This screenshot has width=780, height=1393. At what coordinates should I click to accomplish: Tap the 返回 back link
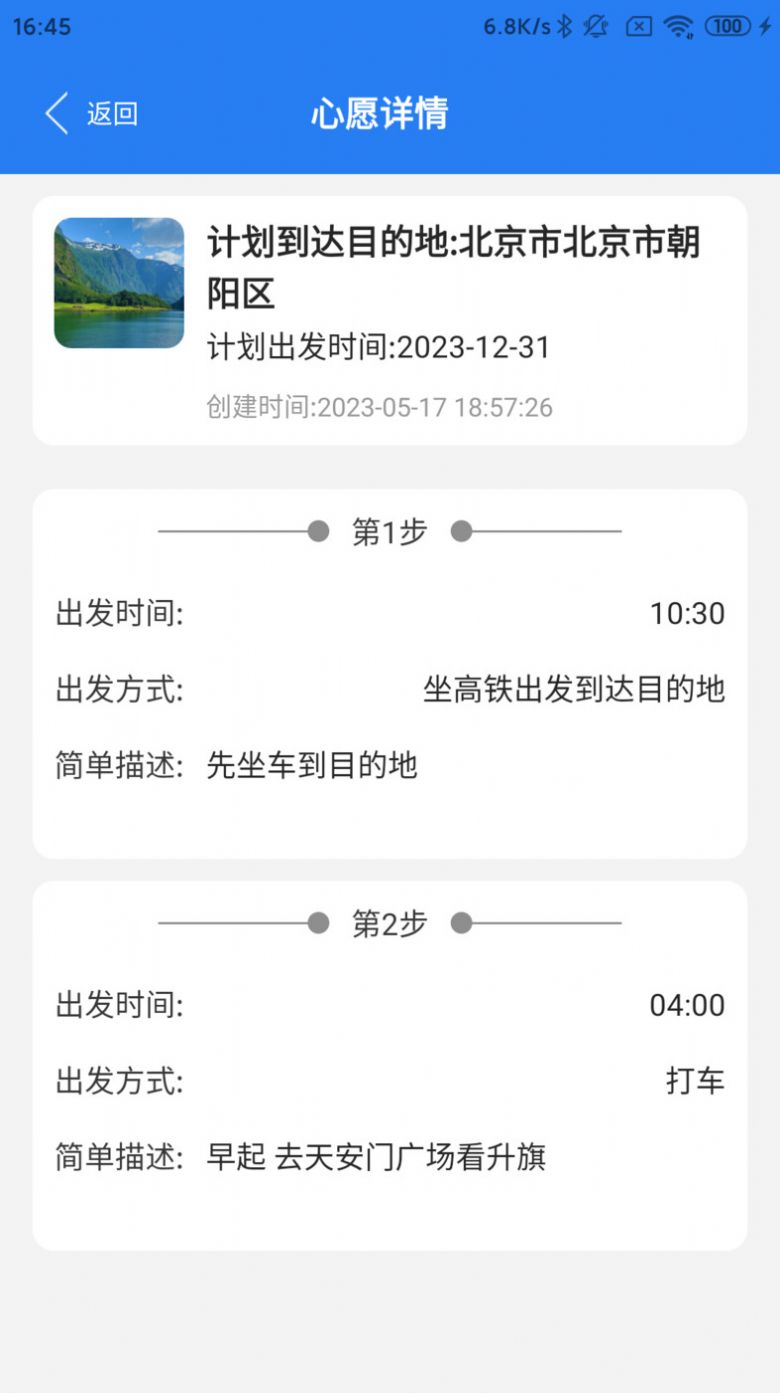tap(110, 114)
